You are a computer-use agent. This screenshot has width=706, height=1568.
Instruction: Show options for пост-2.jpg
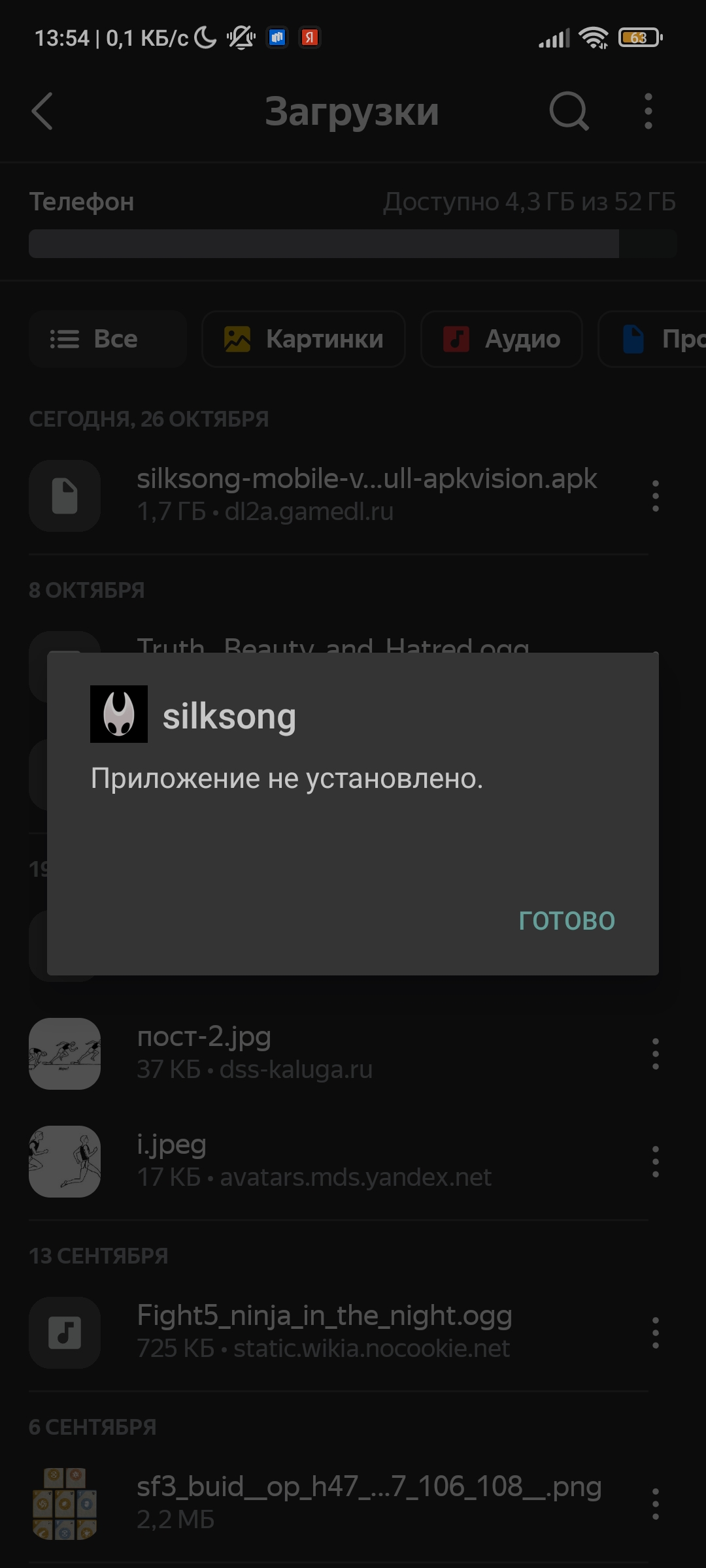click(655, 1053)
